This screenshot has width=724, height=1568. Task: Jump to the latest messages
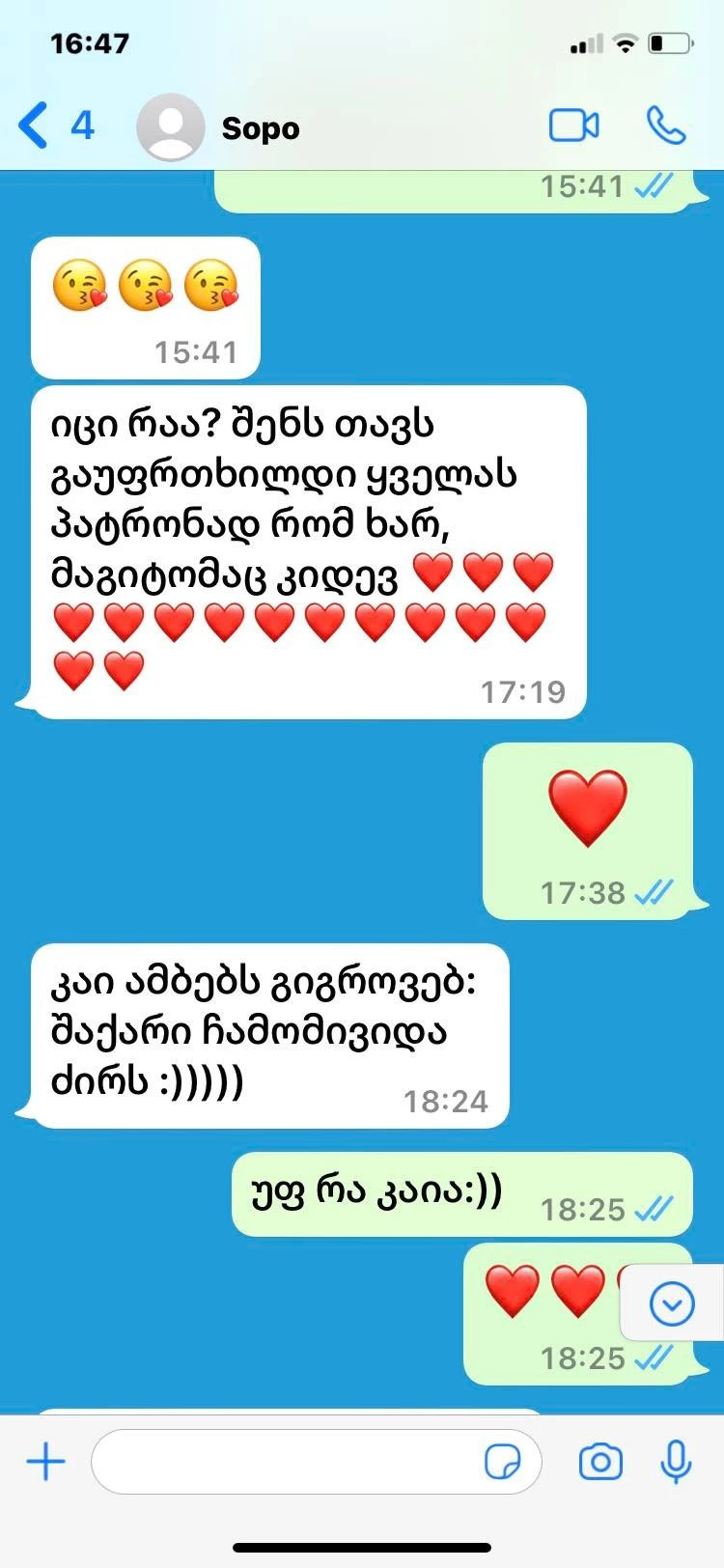[x=672, y=1304]
